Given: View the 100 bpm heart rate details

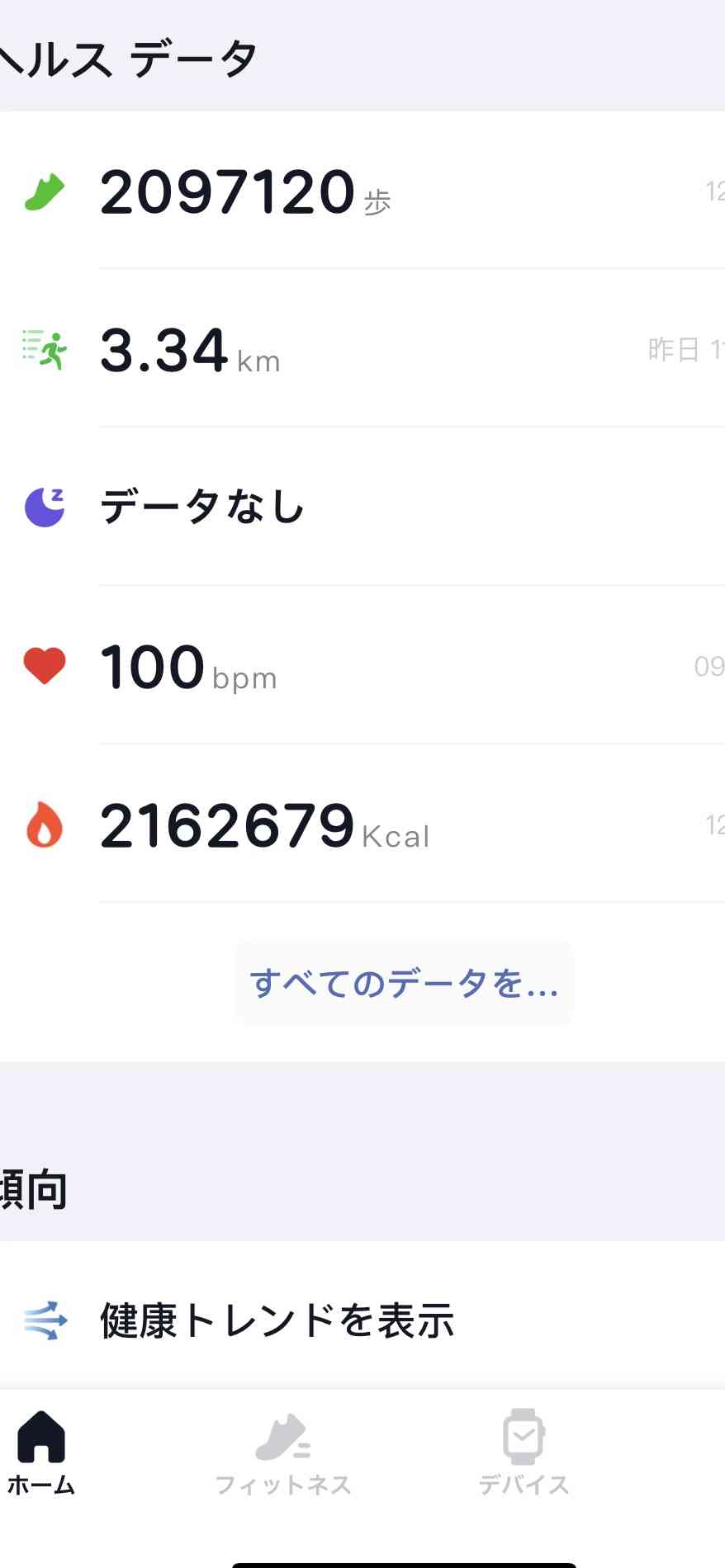Looking at the screenshot, I should [x=363, y=666].
